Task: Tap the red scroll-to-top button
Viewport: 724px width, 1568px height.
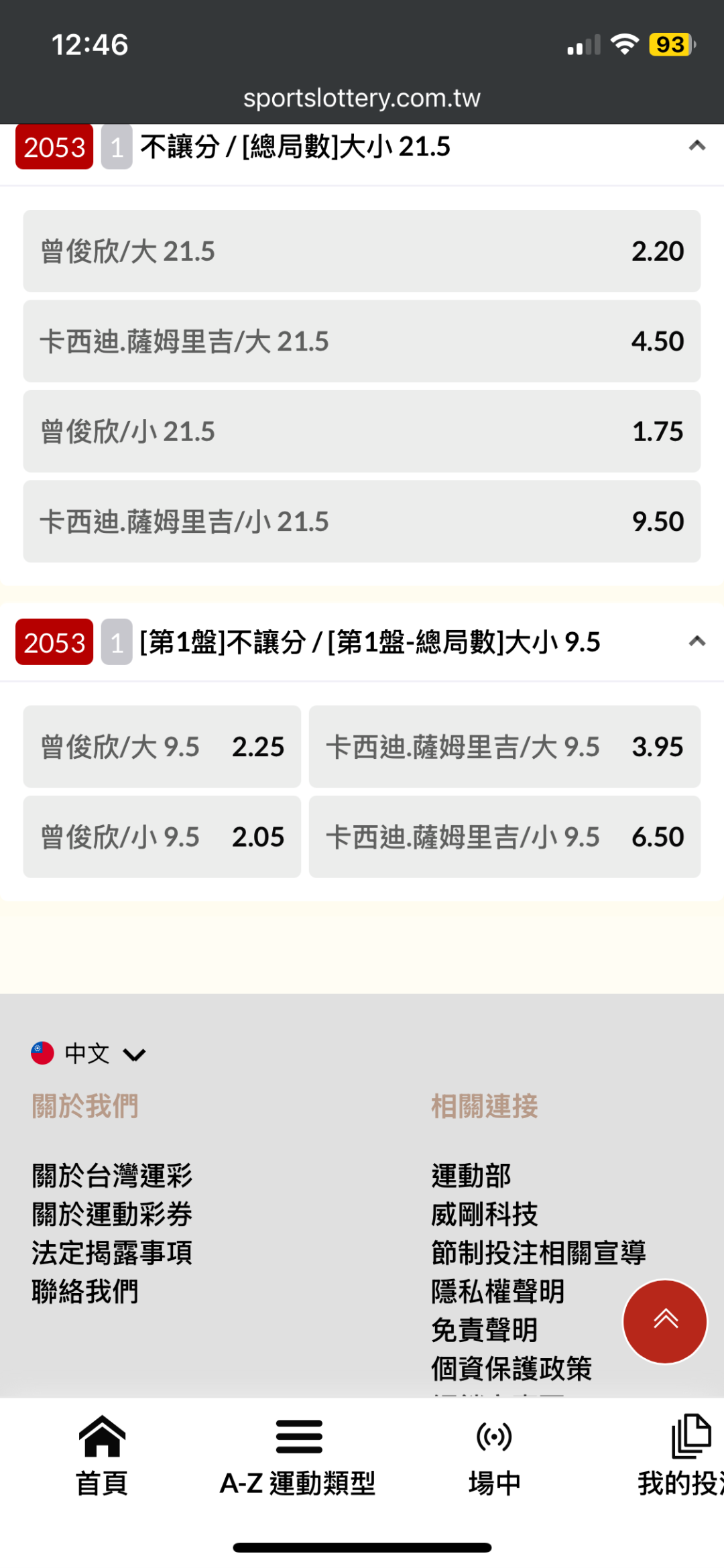Action: point(665,1321)
